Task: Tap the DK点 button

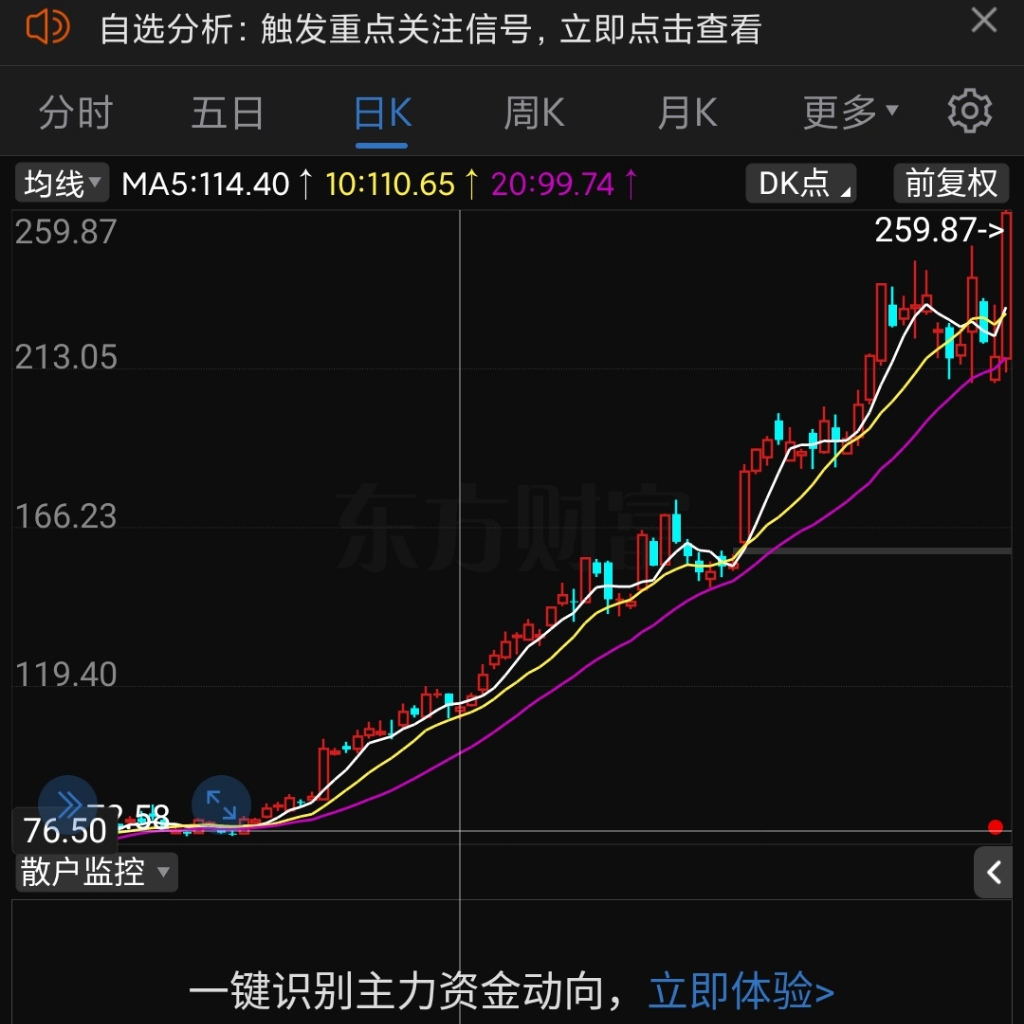Action: [x=801, y=184]
